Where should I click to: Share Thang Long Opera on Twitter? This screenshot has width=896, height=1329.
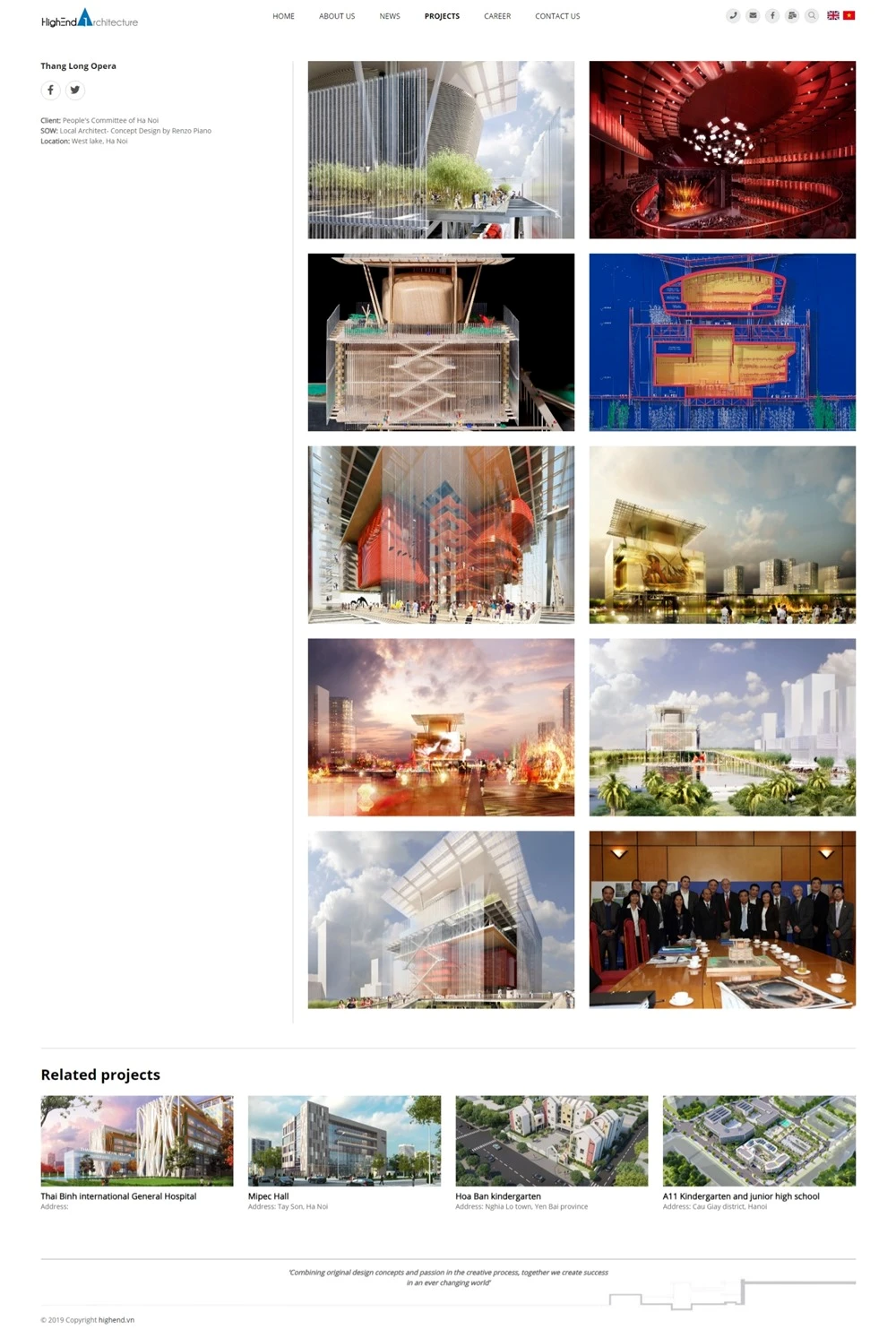pyautogui.click(x=75, y=90)
